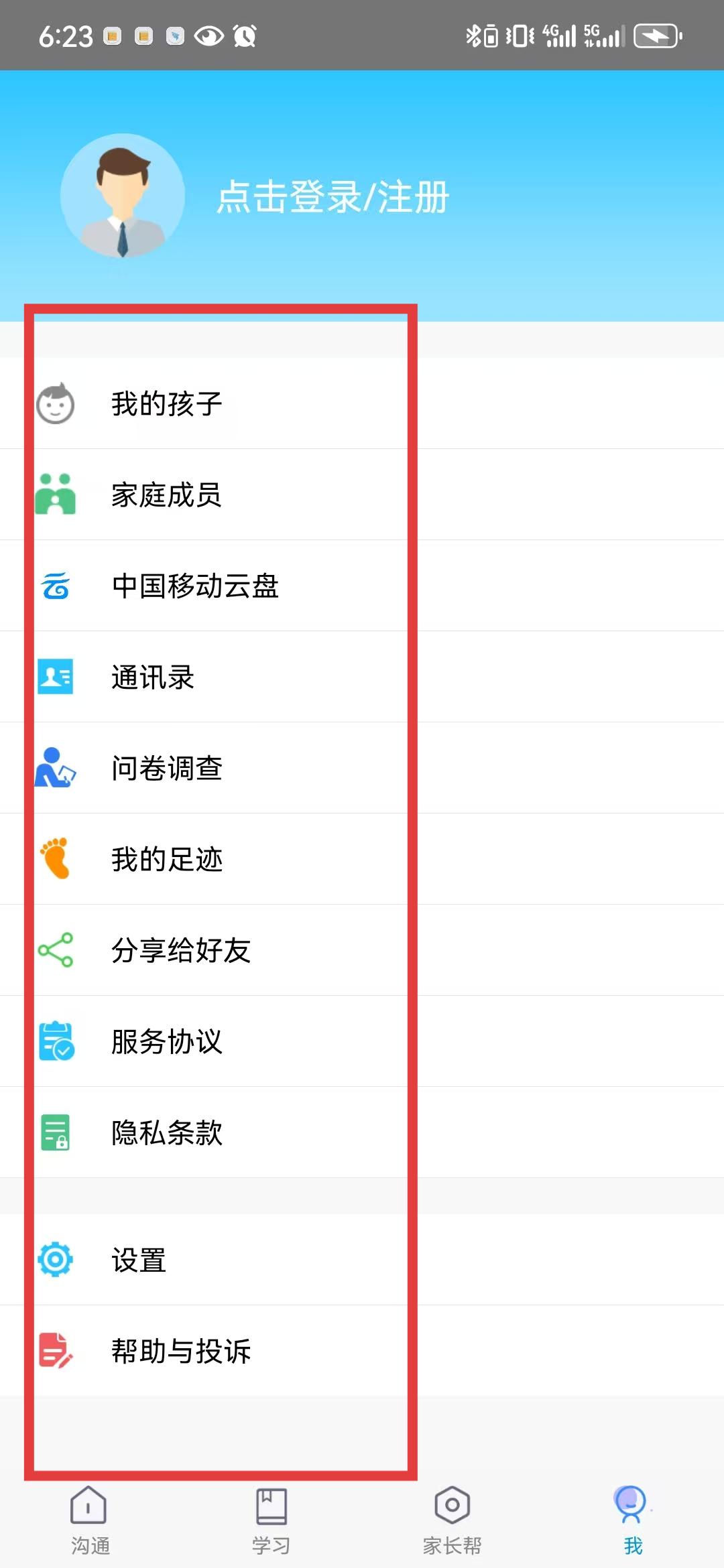The image size is (724, 1568).
Task: Select the 我 tab
Action: [633, 1521]
